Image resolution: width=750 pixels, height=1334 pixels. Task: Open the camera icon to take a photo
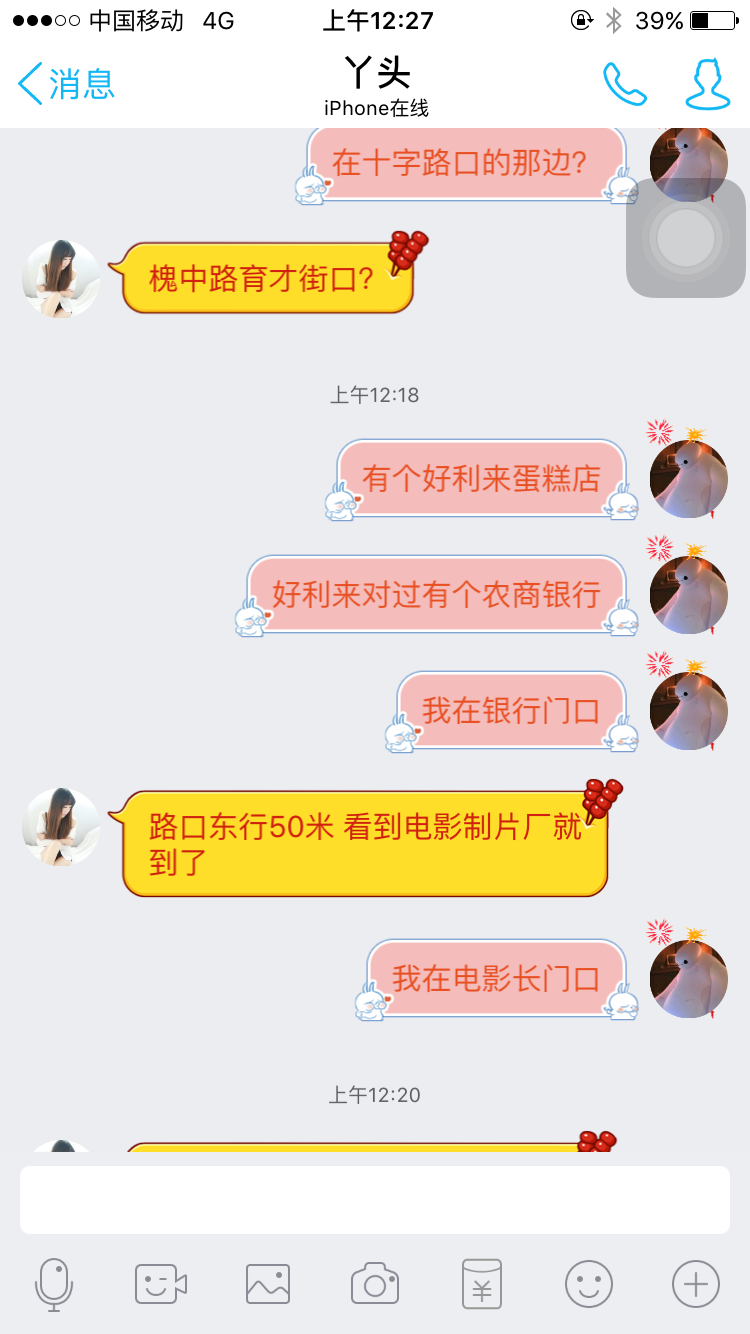coord(375,1284)
